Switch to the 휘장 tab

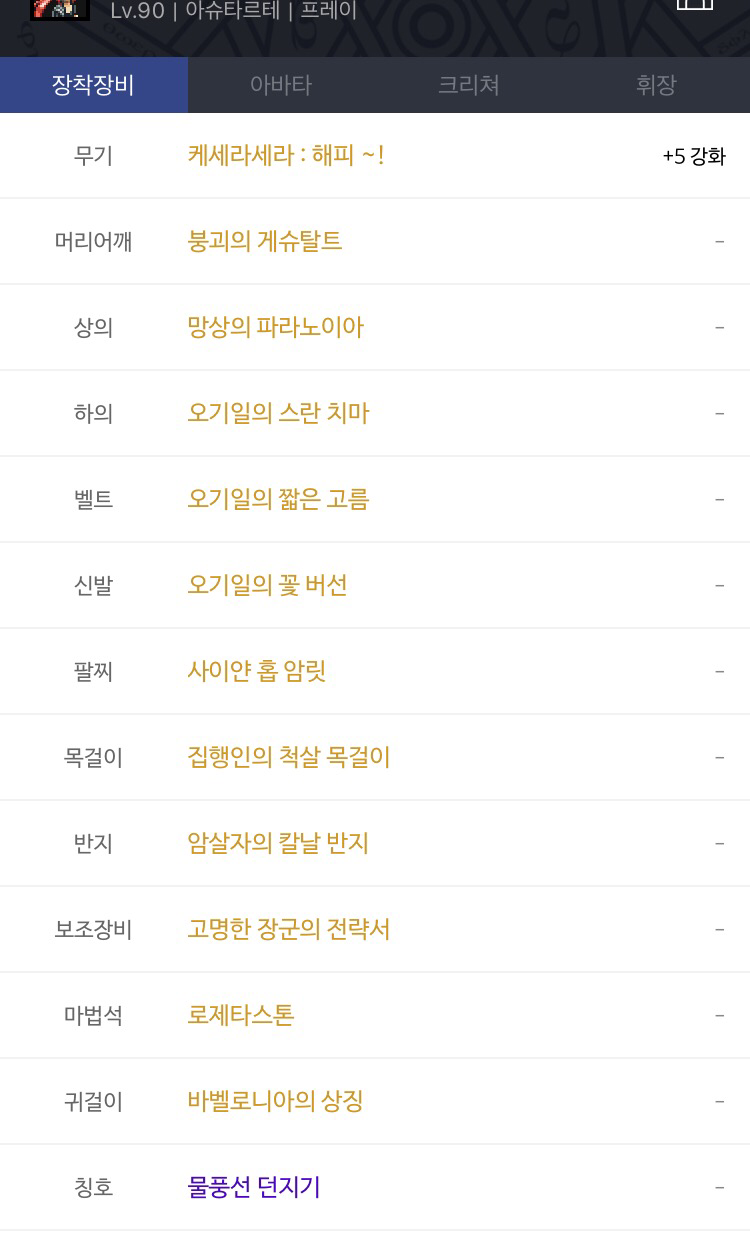coord(656,85)
